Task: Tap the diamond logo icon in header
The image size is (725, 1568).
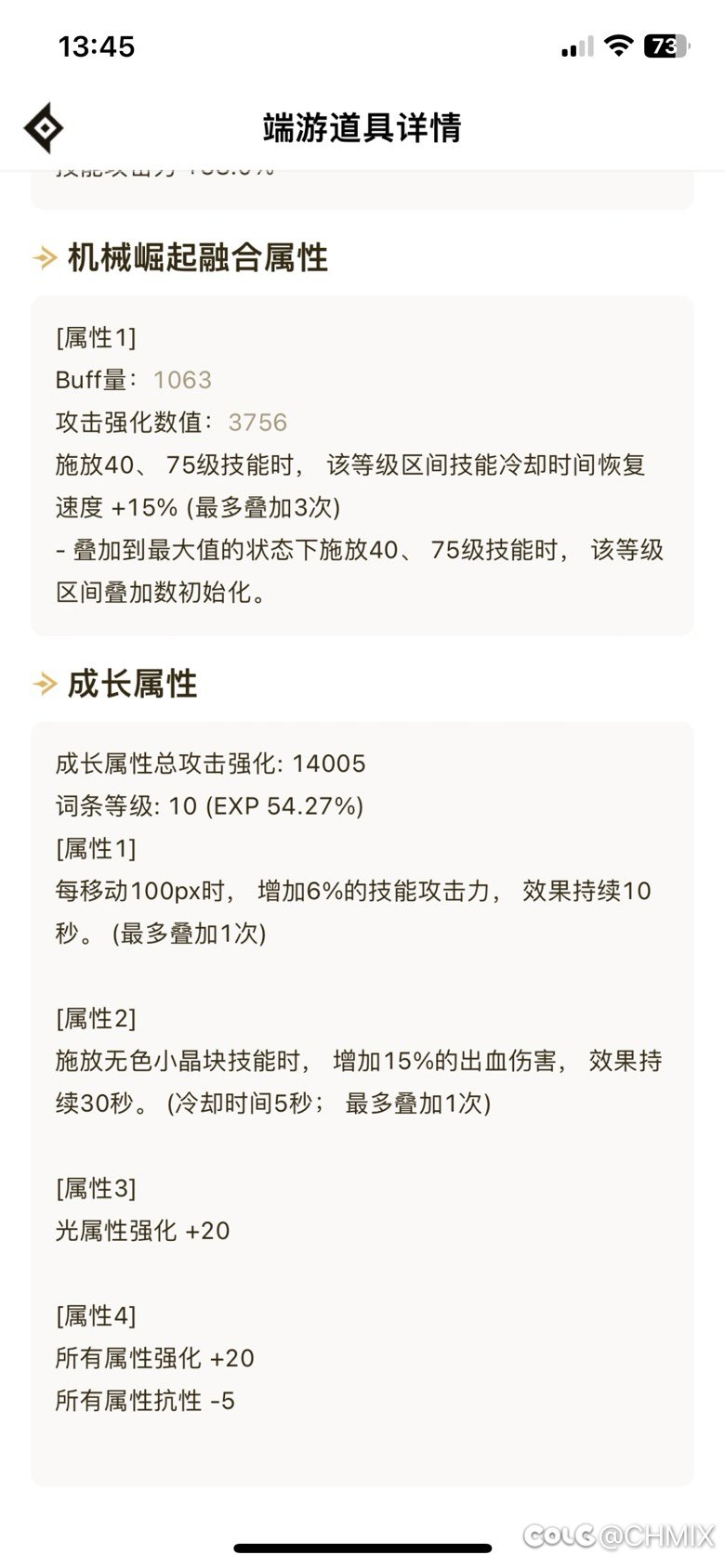Action: click(44, 127)
